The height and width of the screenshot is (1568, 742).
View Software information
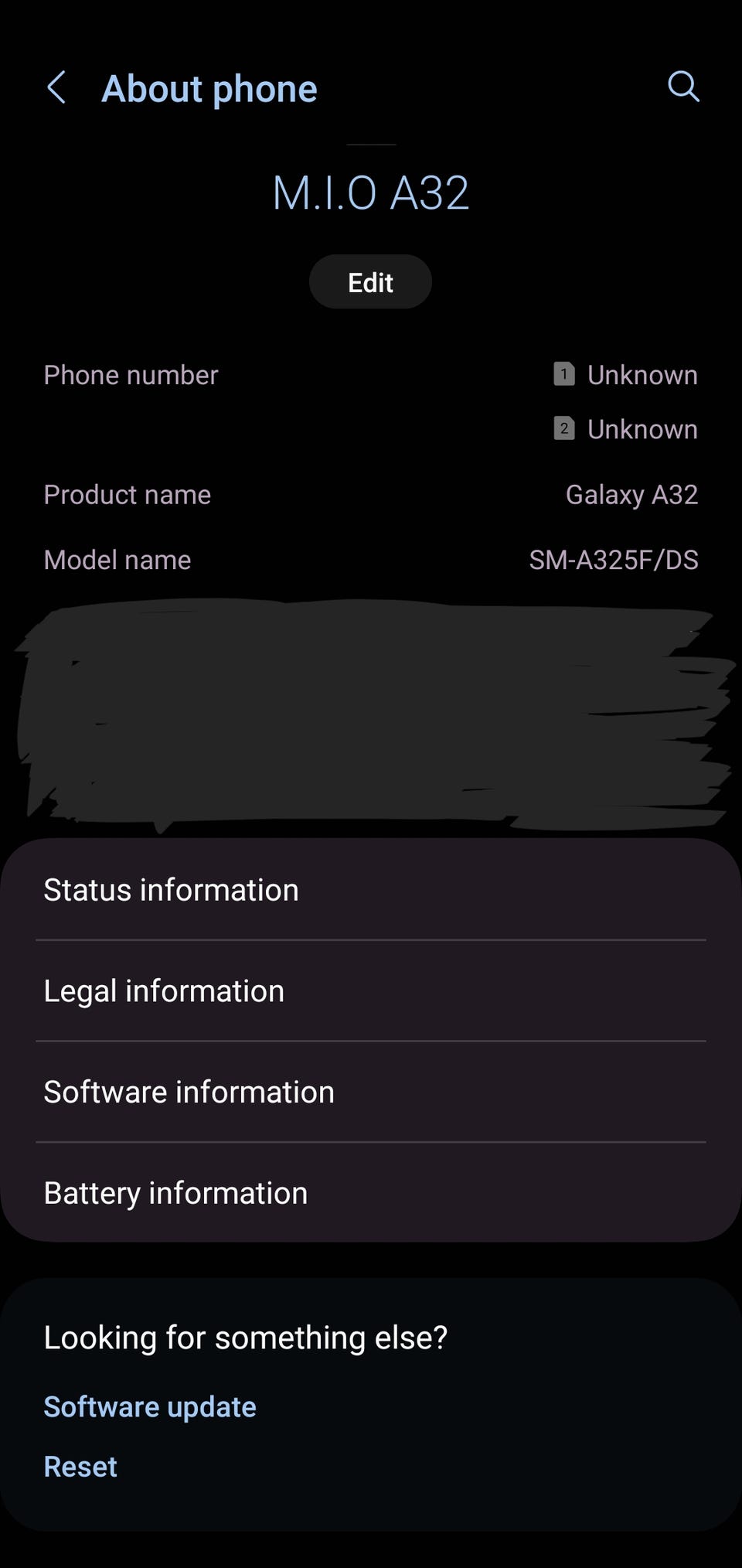tap(371, 1092)
